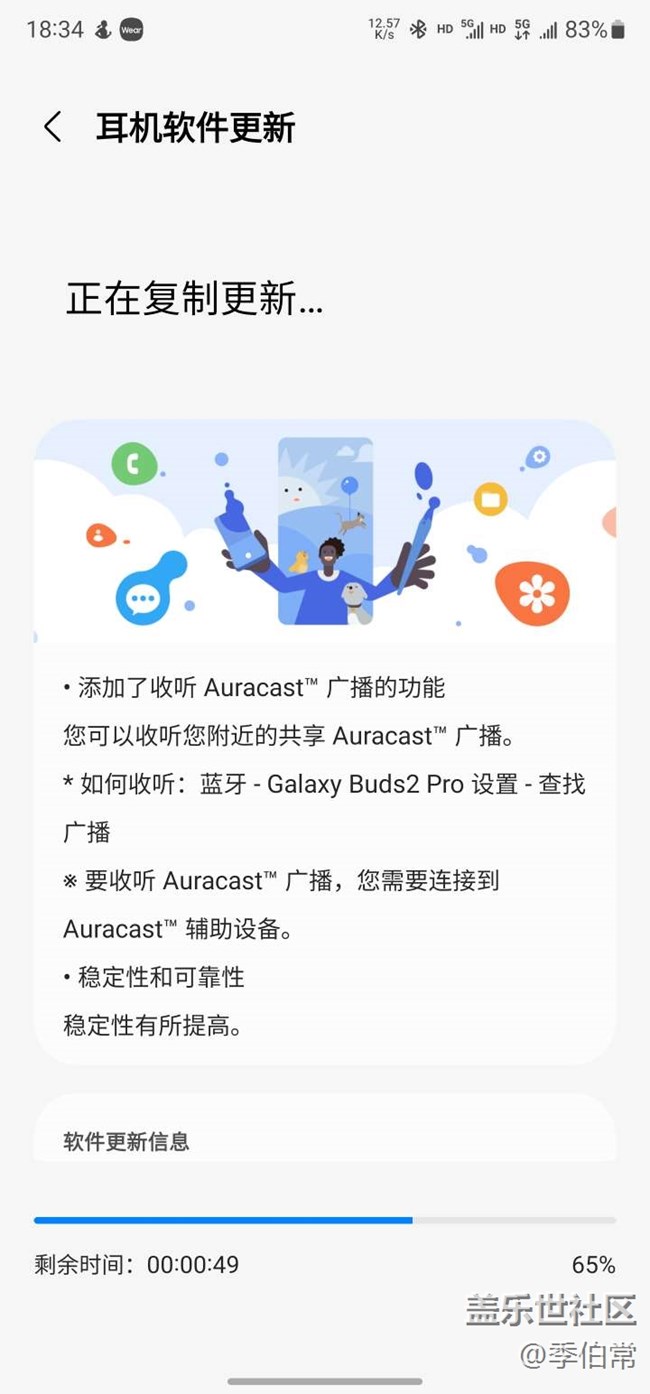Screen dimensions: 650x1394
Task: Go back from the earbuds software update page
Action: (53, 127)
